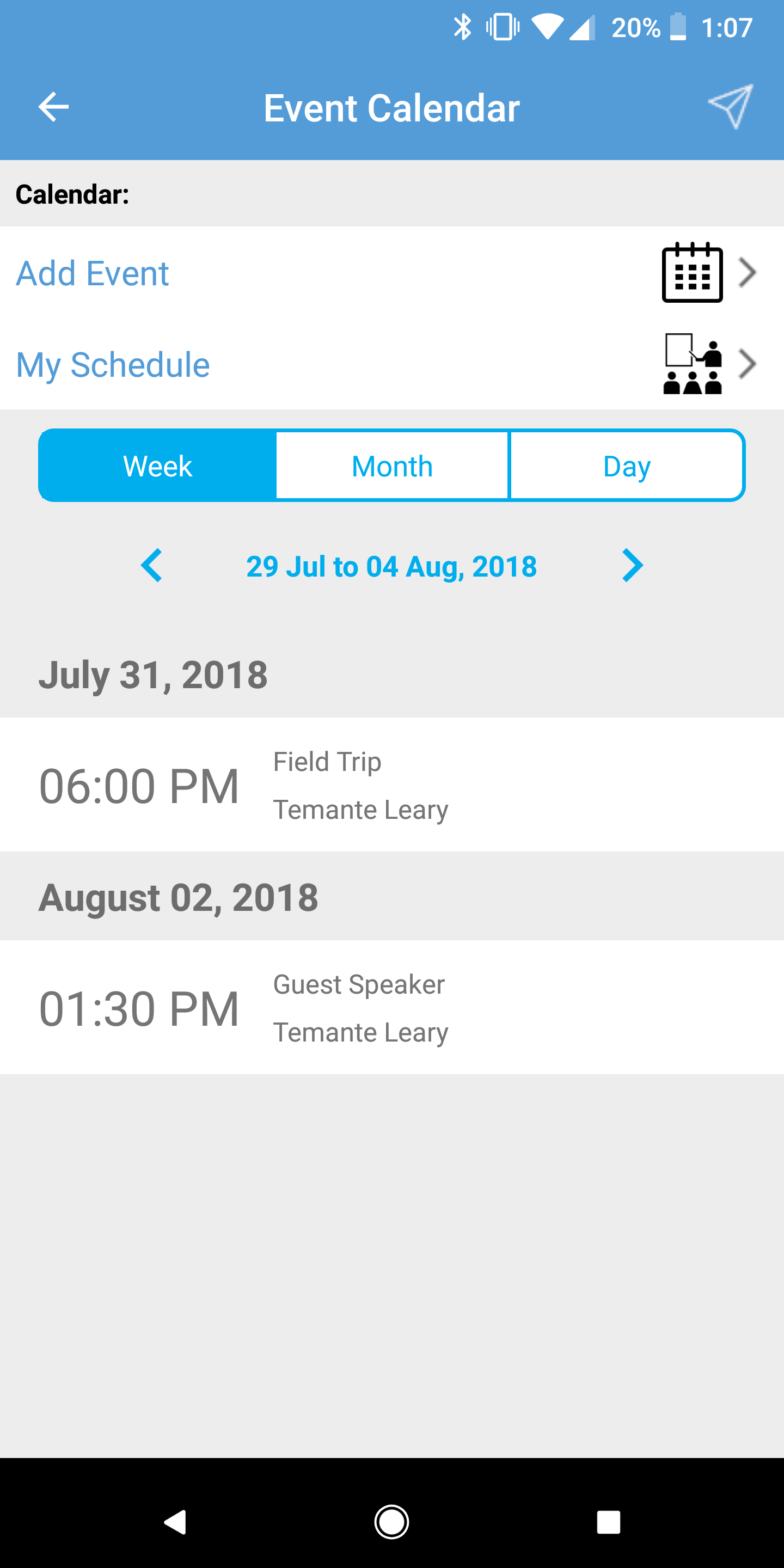Switch to the Day view
784x1568 pixels.
pyautogui.click(x=626, y=466)
